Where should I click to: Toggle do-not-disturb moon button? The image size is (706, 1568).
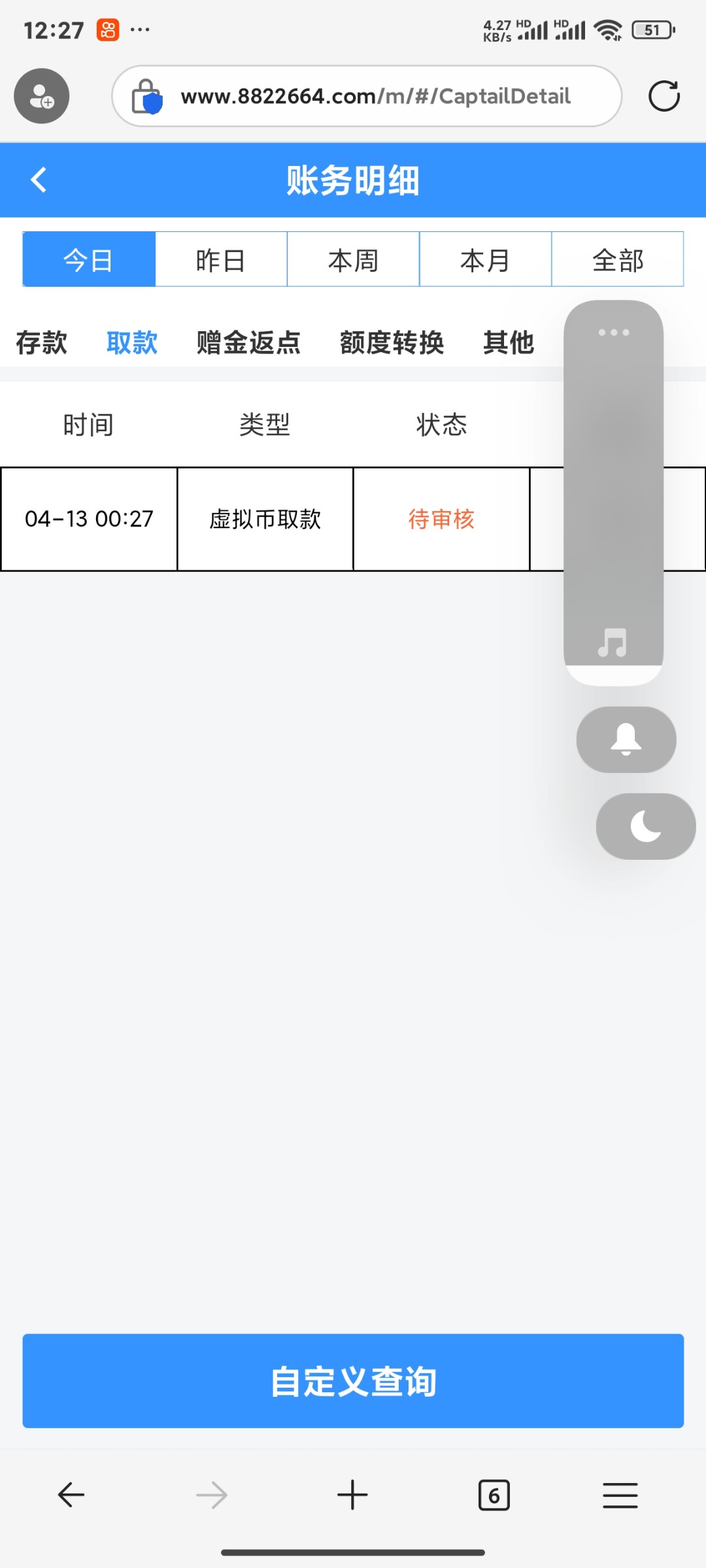click(645, 826)
